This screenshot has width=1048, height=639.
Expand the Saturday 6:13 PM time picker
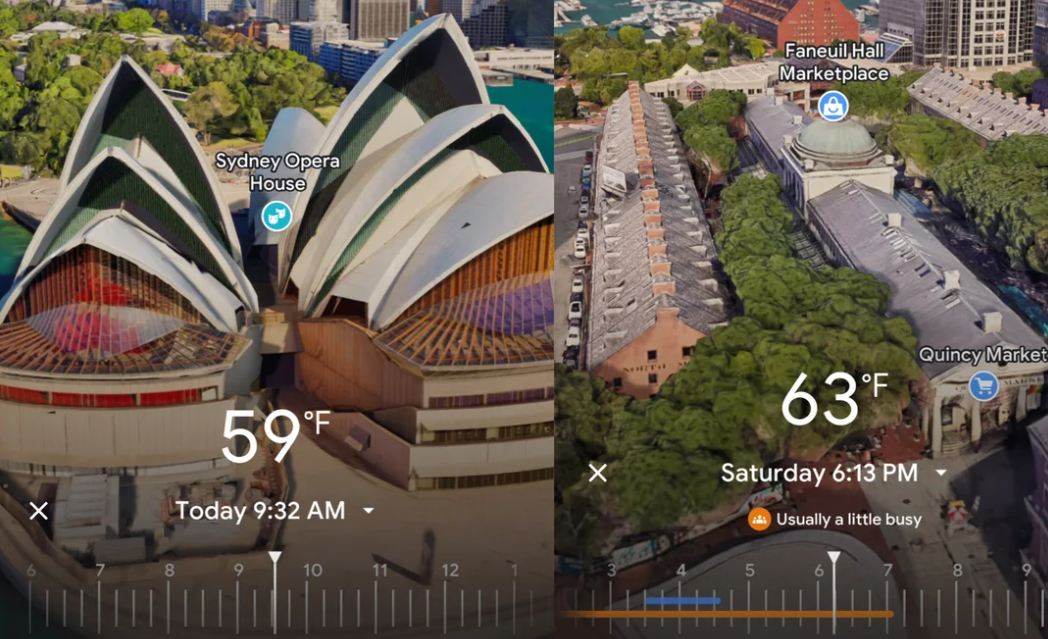tap(941, 473)
